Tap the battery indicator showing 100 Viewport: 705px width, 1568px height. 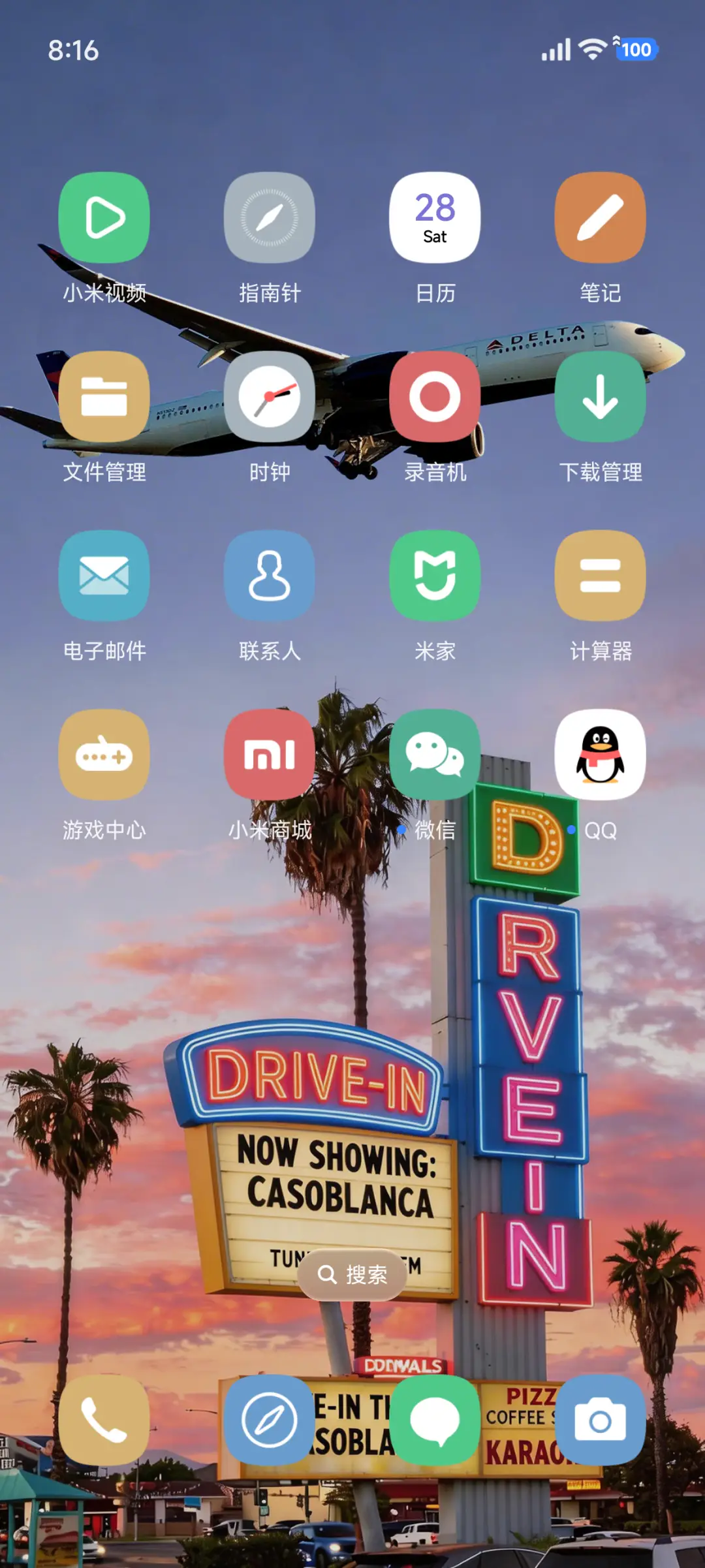pyautogui.click(x=636, y=50)
